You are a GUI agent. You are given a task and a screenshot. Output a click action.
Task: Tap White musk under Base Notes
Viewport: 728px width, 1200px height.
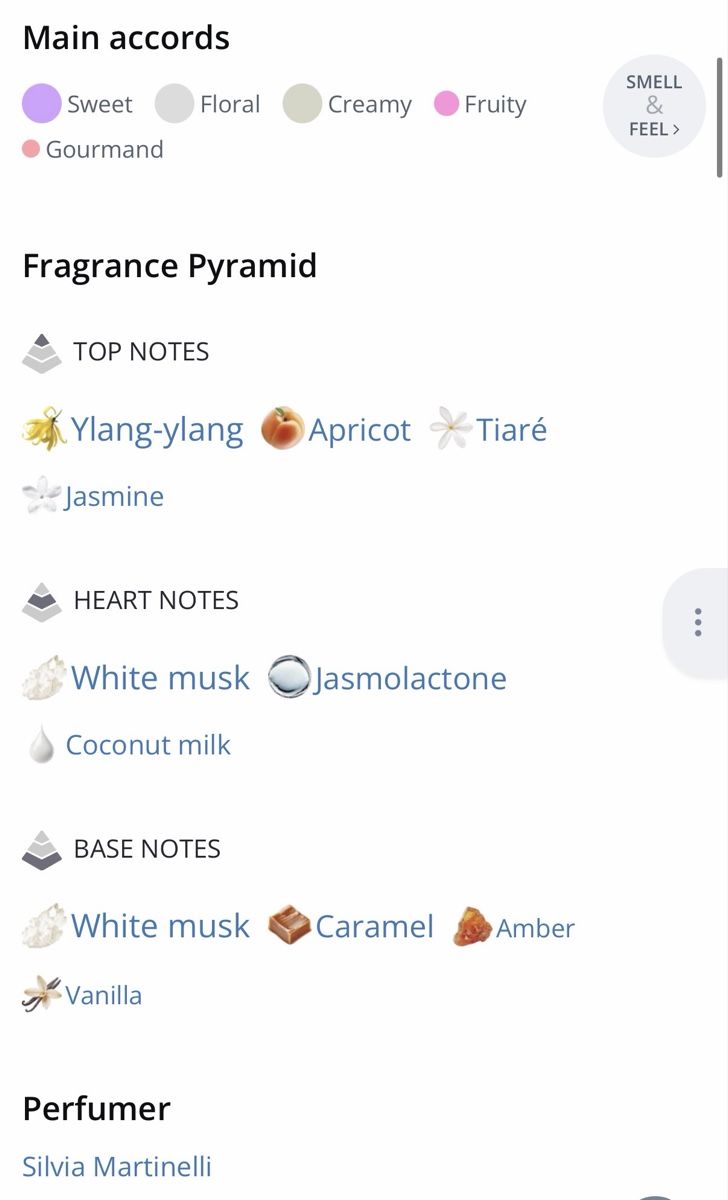tap(136, 926)
